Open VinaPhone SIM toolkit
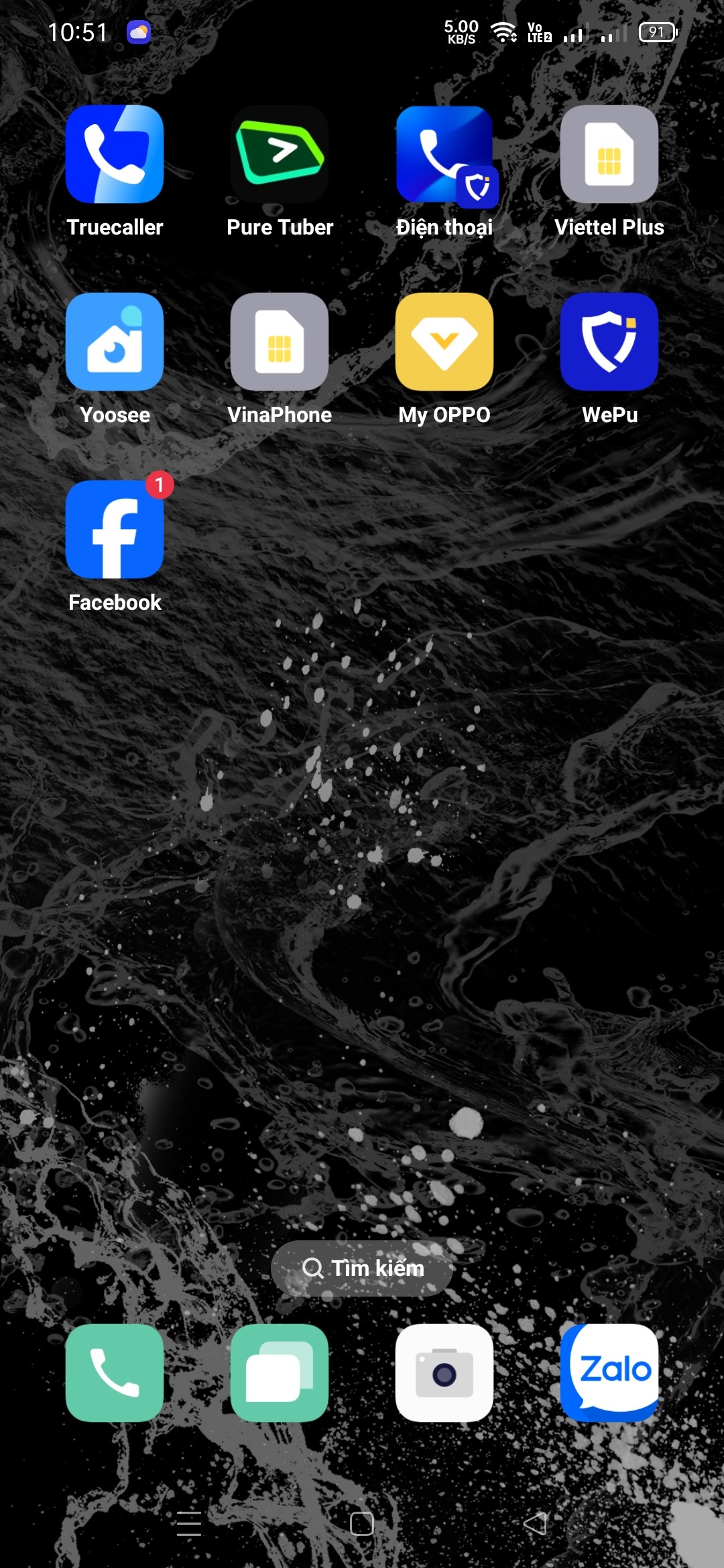This screenshot has width=724, height=1568. pyautogui.click(x=280, y=342)
